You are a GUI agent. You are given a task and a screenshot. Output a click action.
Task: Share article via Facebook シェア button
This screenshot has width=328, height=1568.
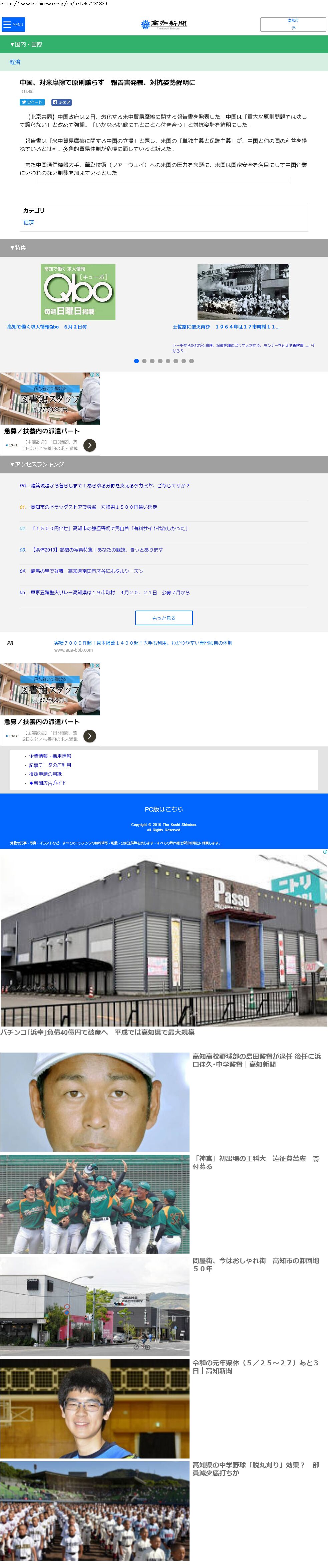click(61, 102)
